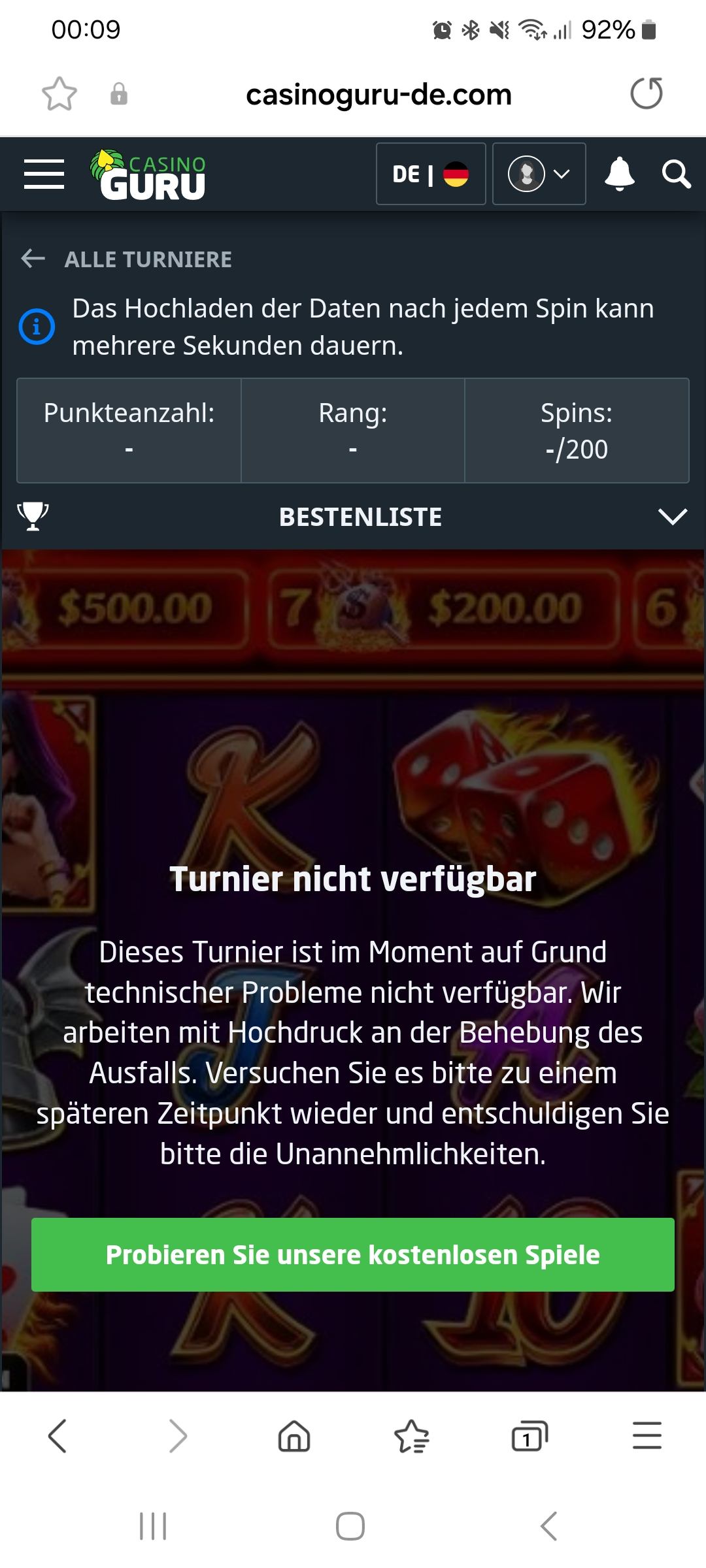706x1568 pixels.
Task: Reload the casinoguru-de.com page
Action: click(x=646, y=94)
